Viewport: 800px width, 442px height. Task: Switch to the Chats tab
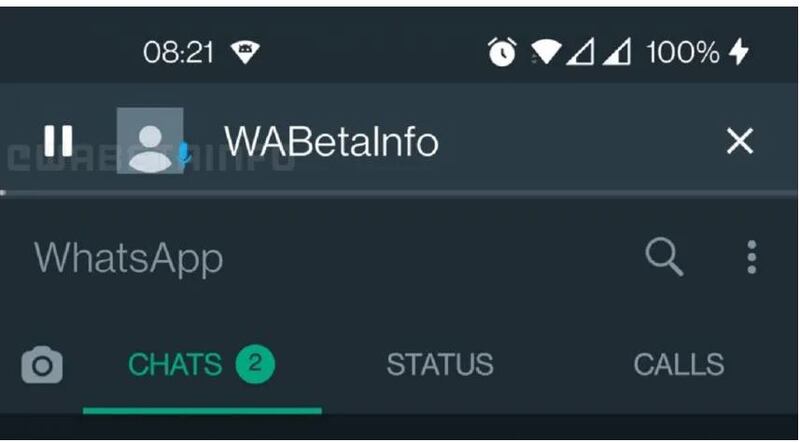201,365
